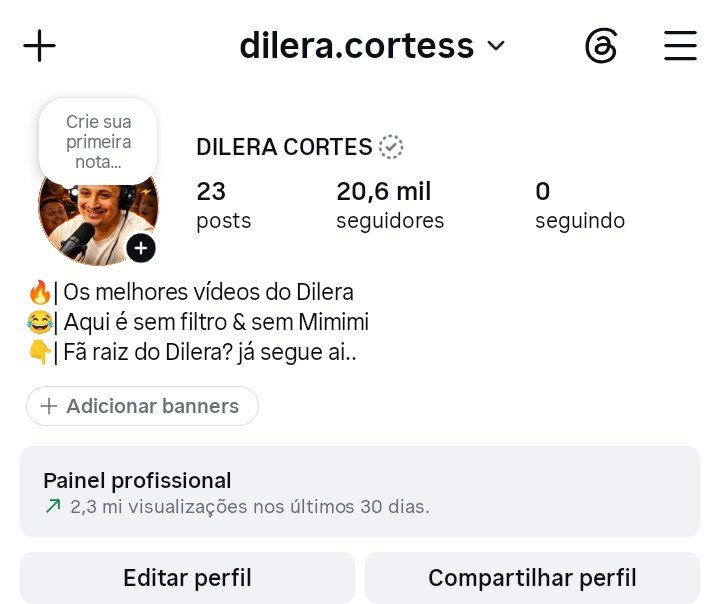This screenshot has height=604, width=720.
Task: Open the 20,6 mil seguidores list
Action: click(390, 205)
